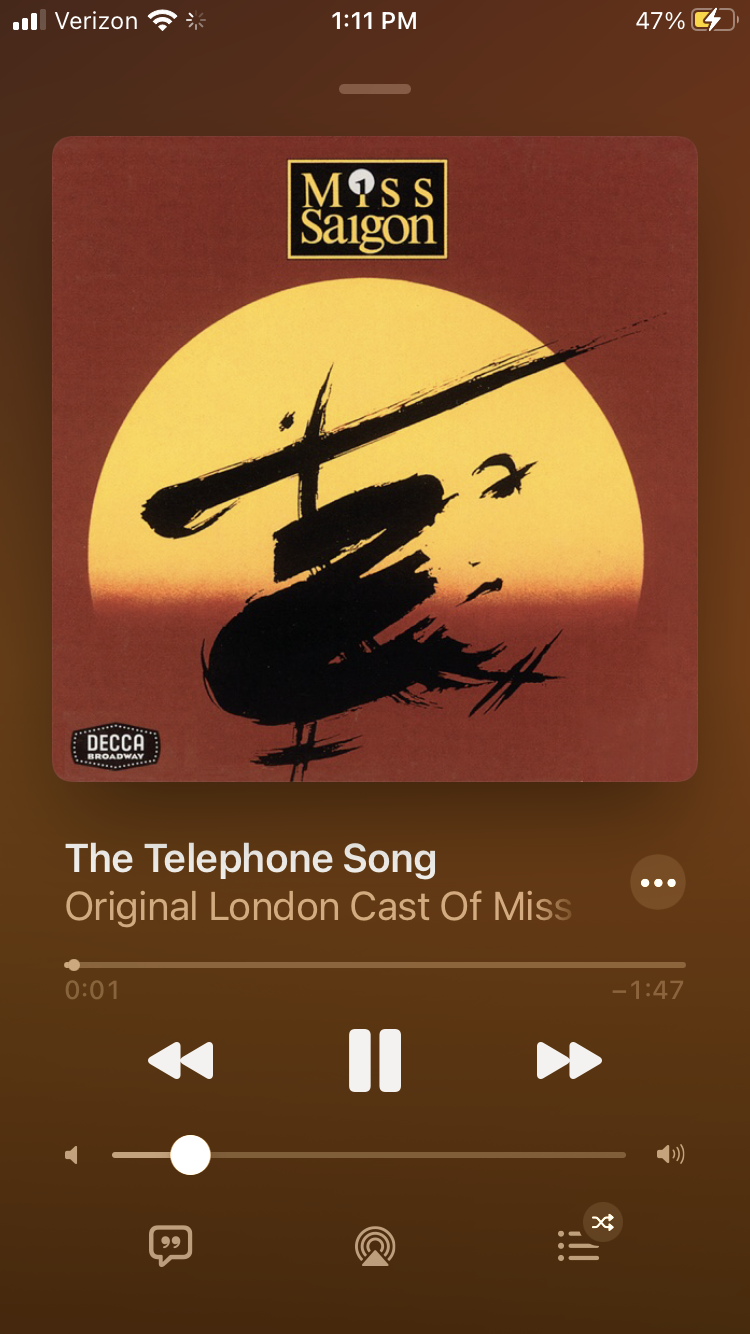Skip to the next track
Screen dimensions: 750x1334
(569, 1060)
